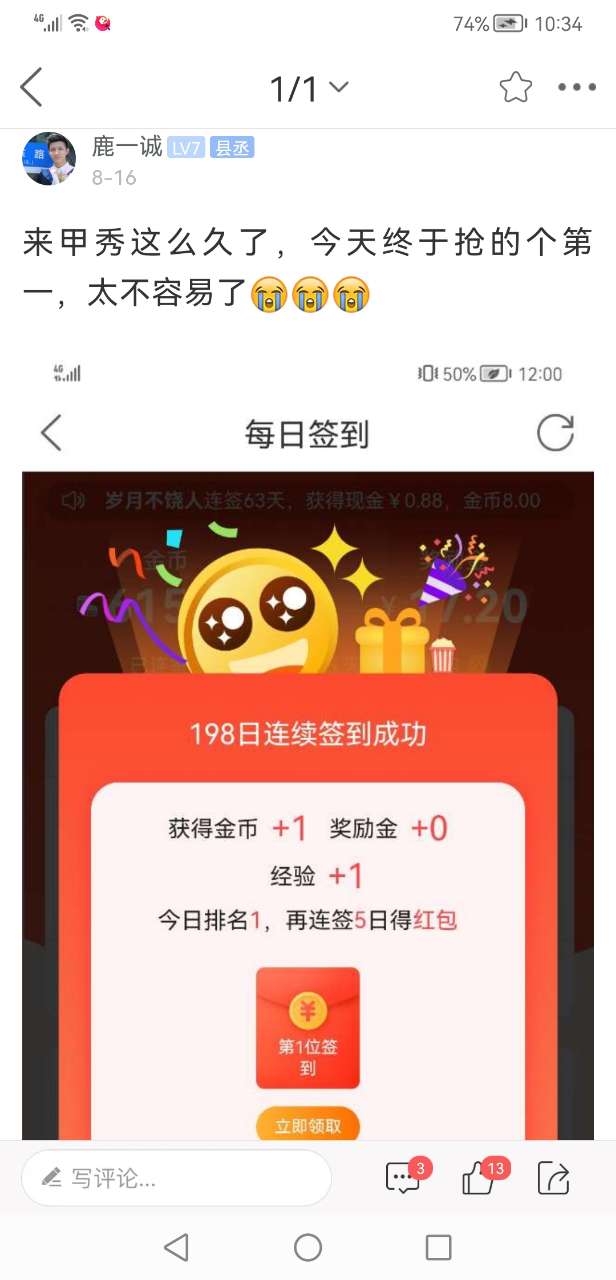The height and width of the screenshot is (1280, 616).
Task: Open 鹿一诚's profile avatar
Action: tap(49, 158)
